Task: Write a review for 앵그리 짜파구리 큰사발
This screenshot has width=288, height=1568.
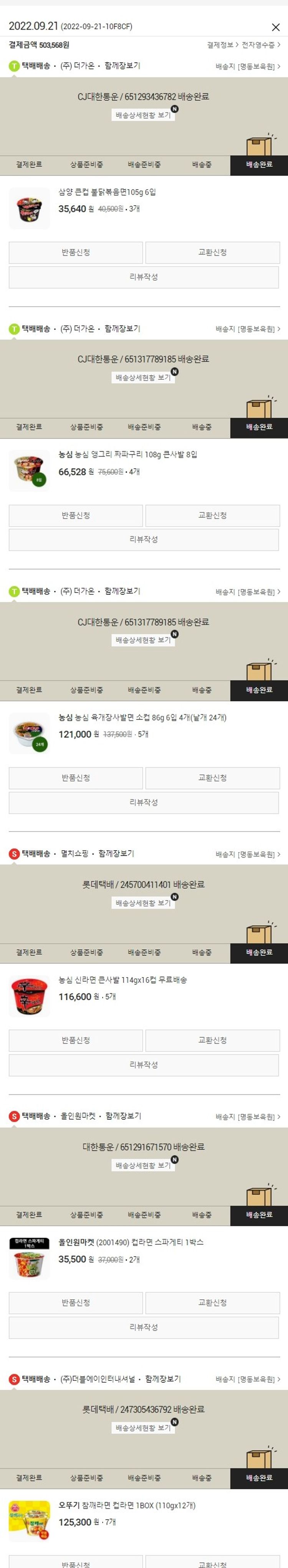Action: point(143,539)
